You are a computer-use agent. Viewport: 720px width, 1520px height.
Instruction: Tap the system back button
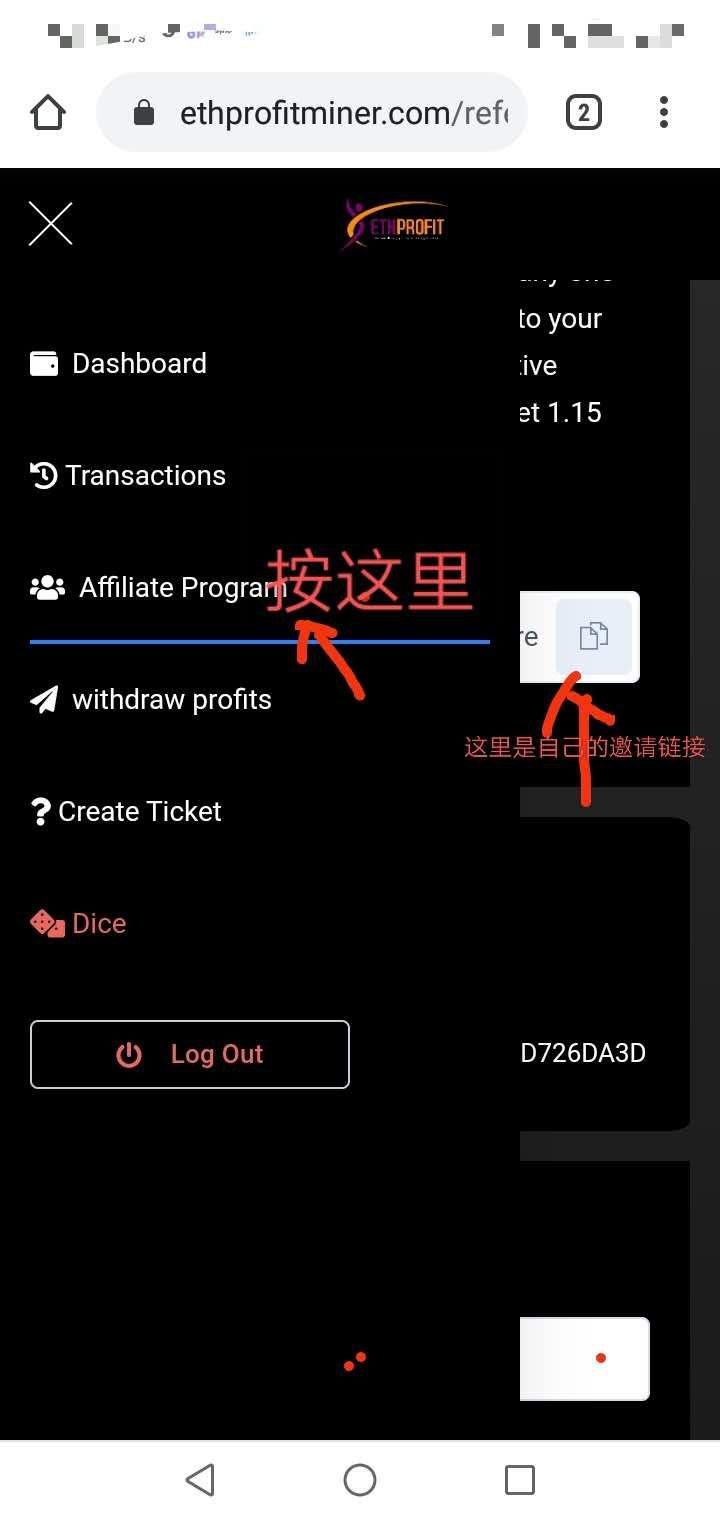coord(200,1480)
